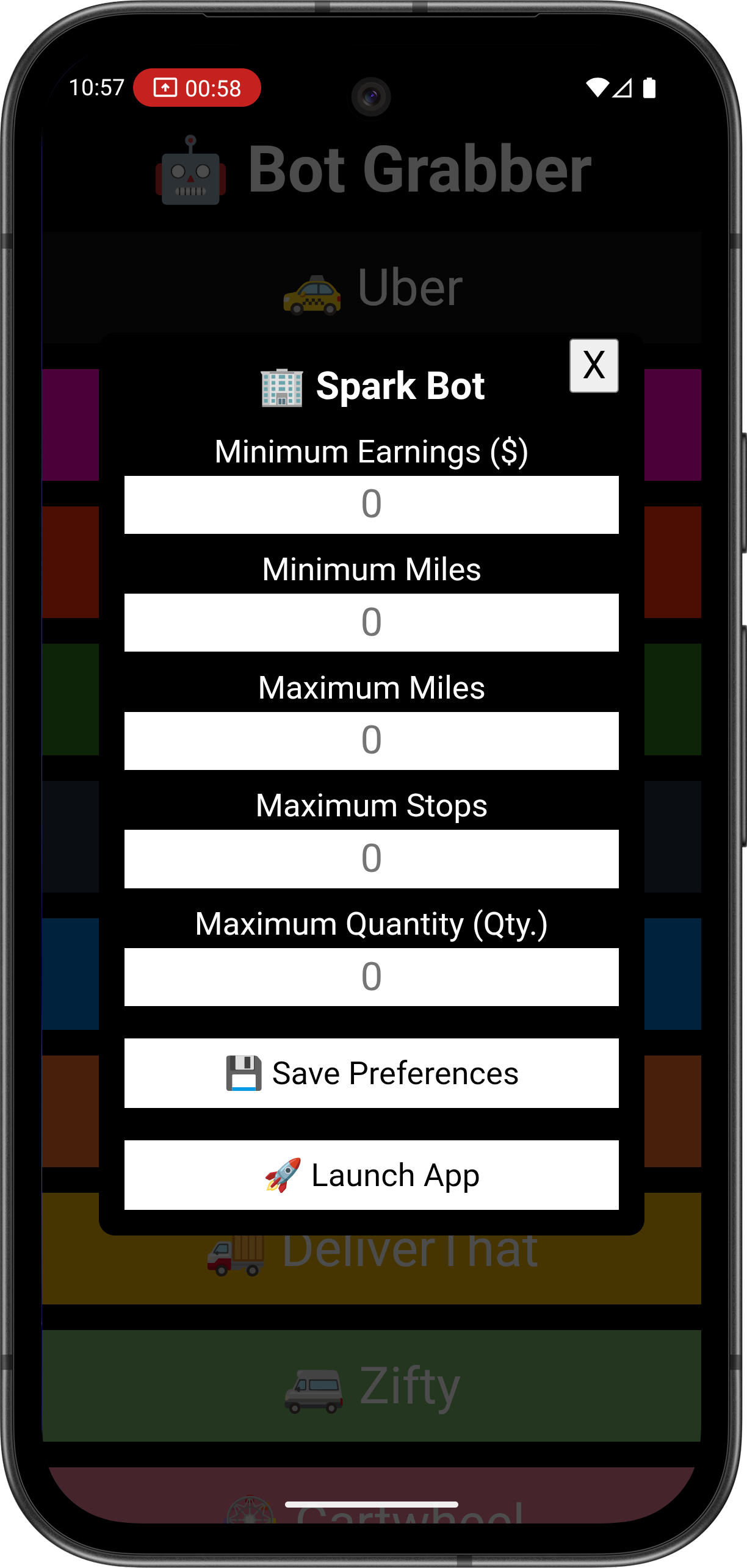The width and height of the screenshot is (747, 1568).
Task: Close the Spark Bot dialog with X
Action: (593, 365)
